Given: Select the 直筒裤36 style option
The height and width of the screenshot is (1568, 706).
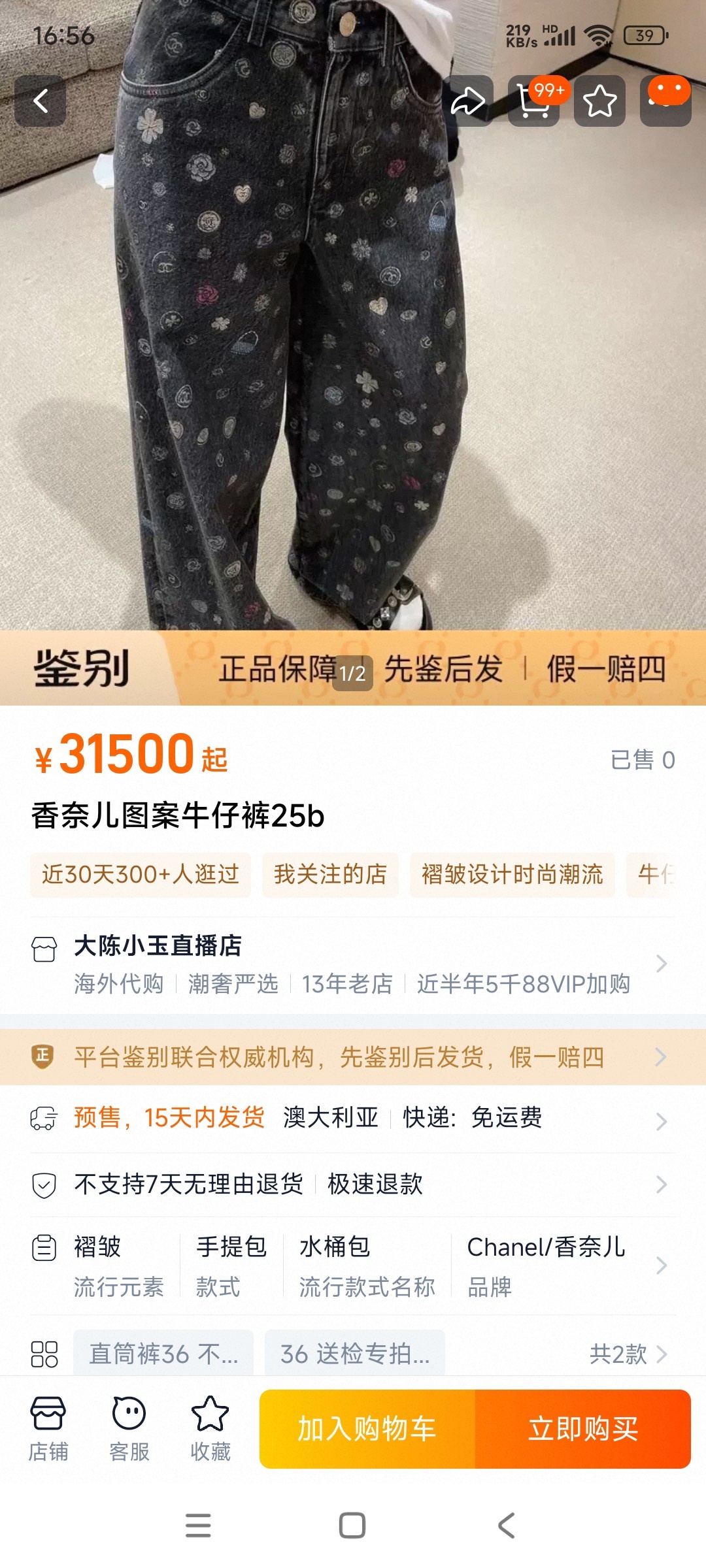Looking at the screenshot, I should [163, 1354].
